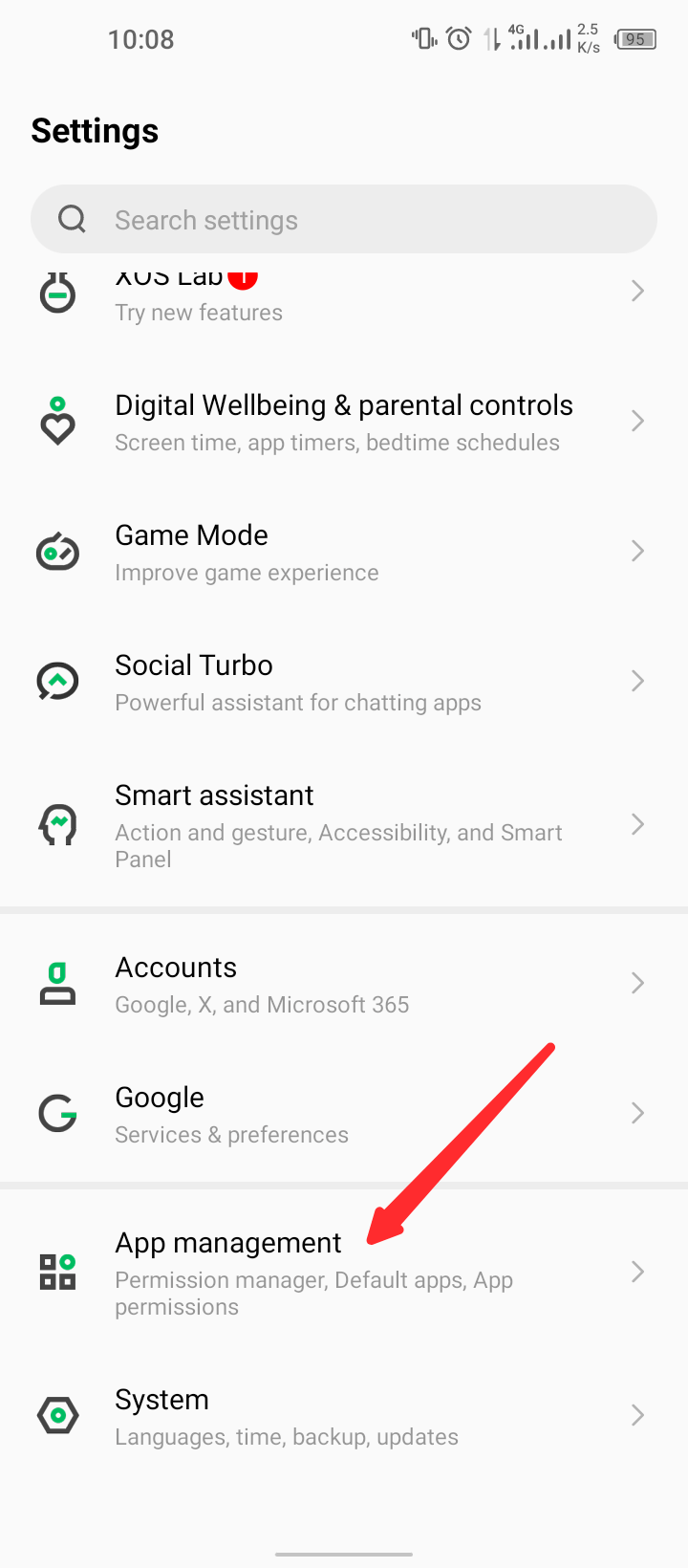Open Digital Wellbeing & parental controls
Viewport: 688px width, 1568px height.
344,421
